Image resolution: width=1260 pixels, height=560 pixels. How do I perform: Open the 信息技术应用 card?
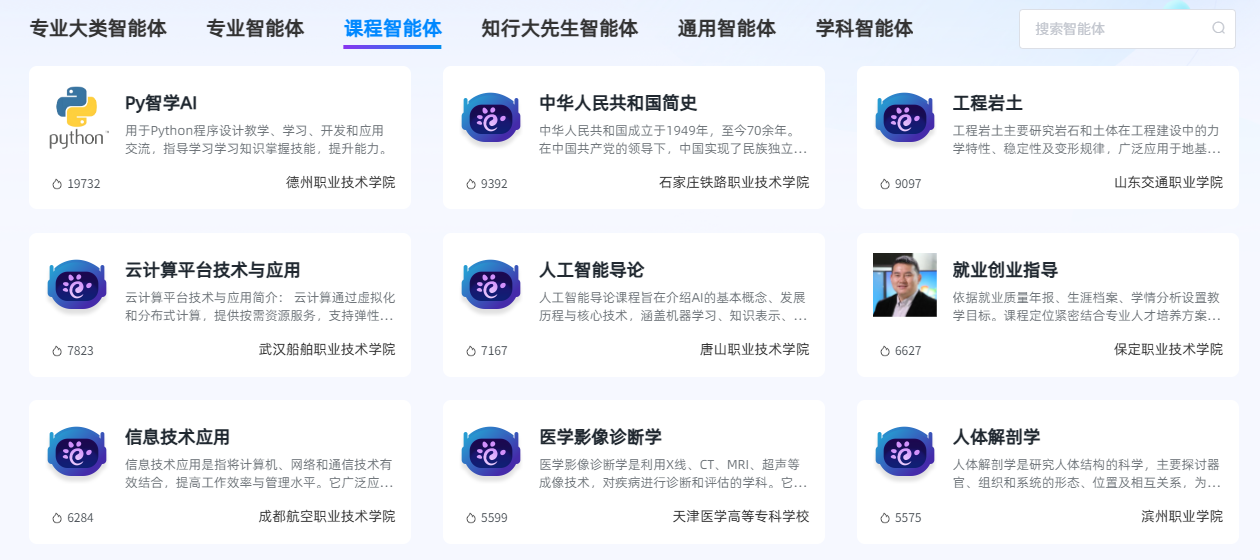(x=219, y=471)
